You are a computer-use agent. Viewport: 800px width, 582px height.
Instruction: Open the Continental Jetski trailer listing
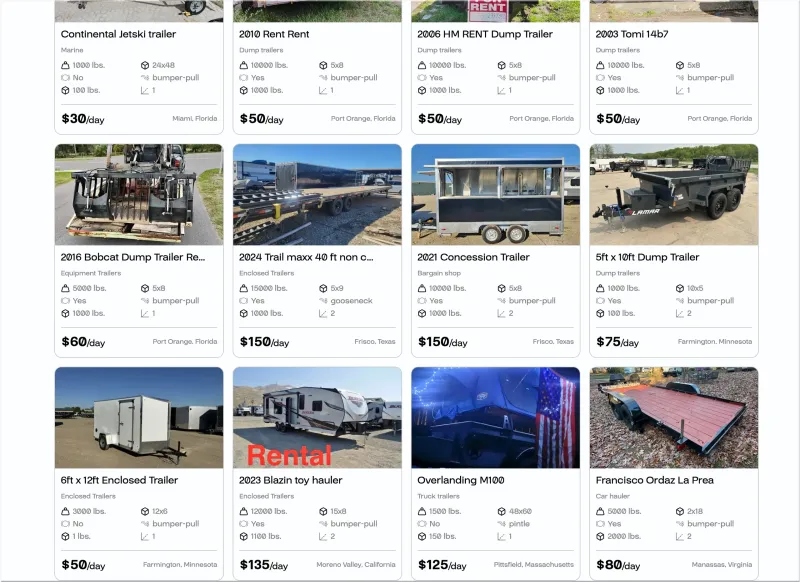118,34
